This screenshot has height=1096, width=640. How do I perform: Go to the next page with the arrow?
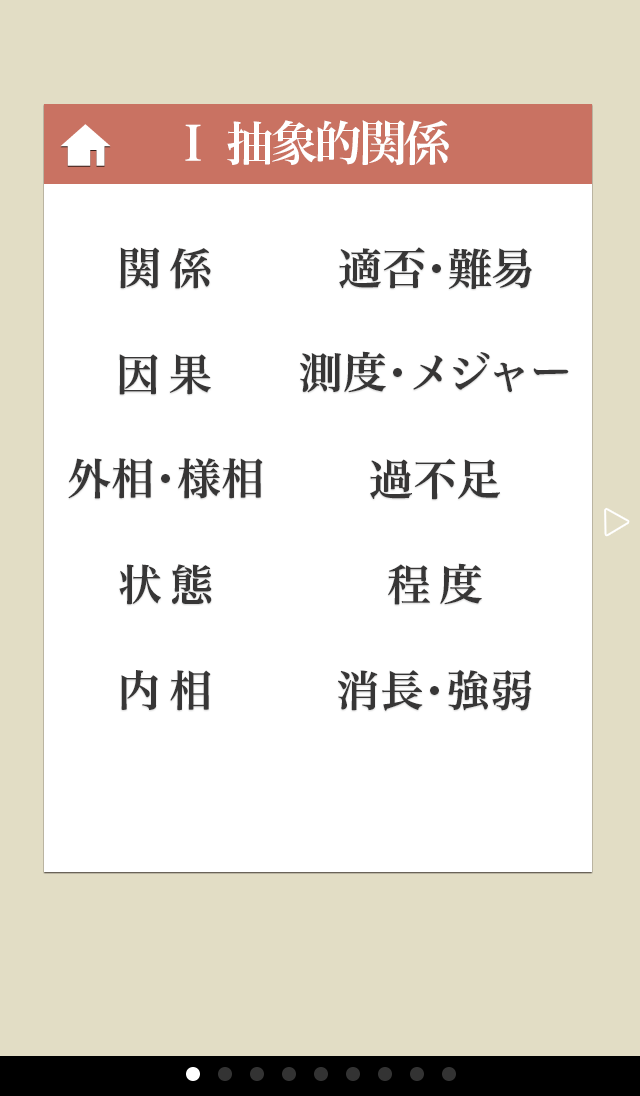click(x=616, y=522)
